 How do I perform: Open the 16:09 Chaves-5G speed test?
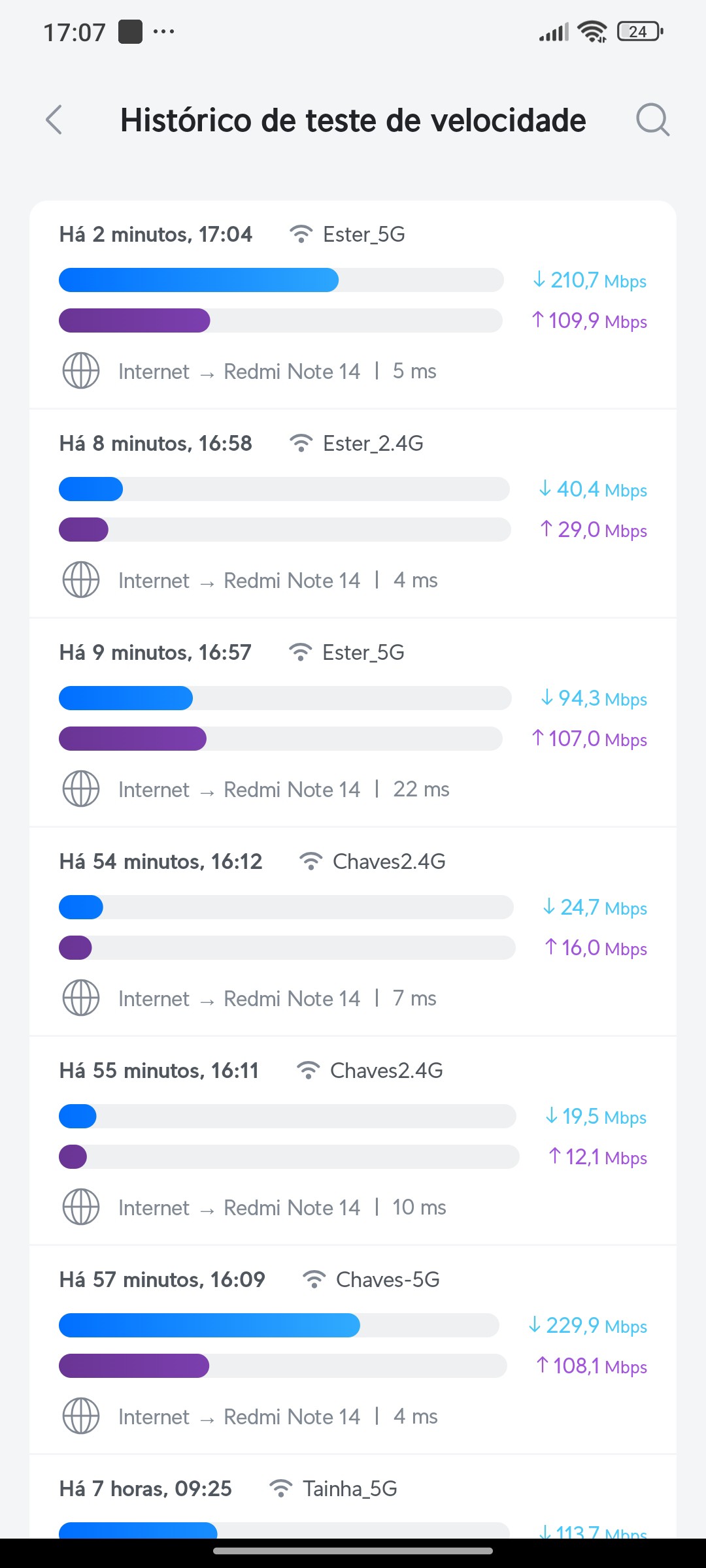coord(353,1350)
